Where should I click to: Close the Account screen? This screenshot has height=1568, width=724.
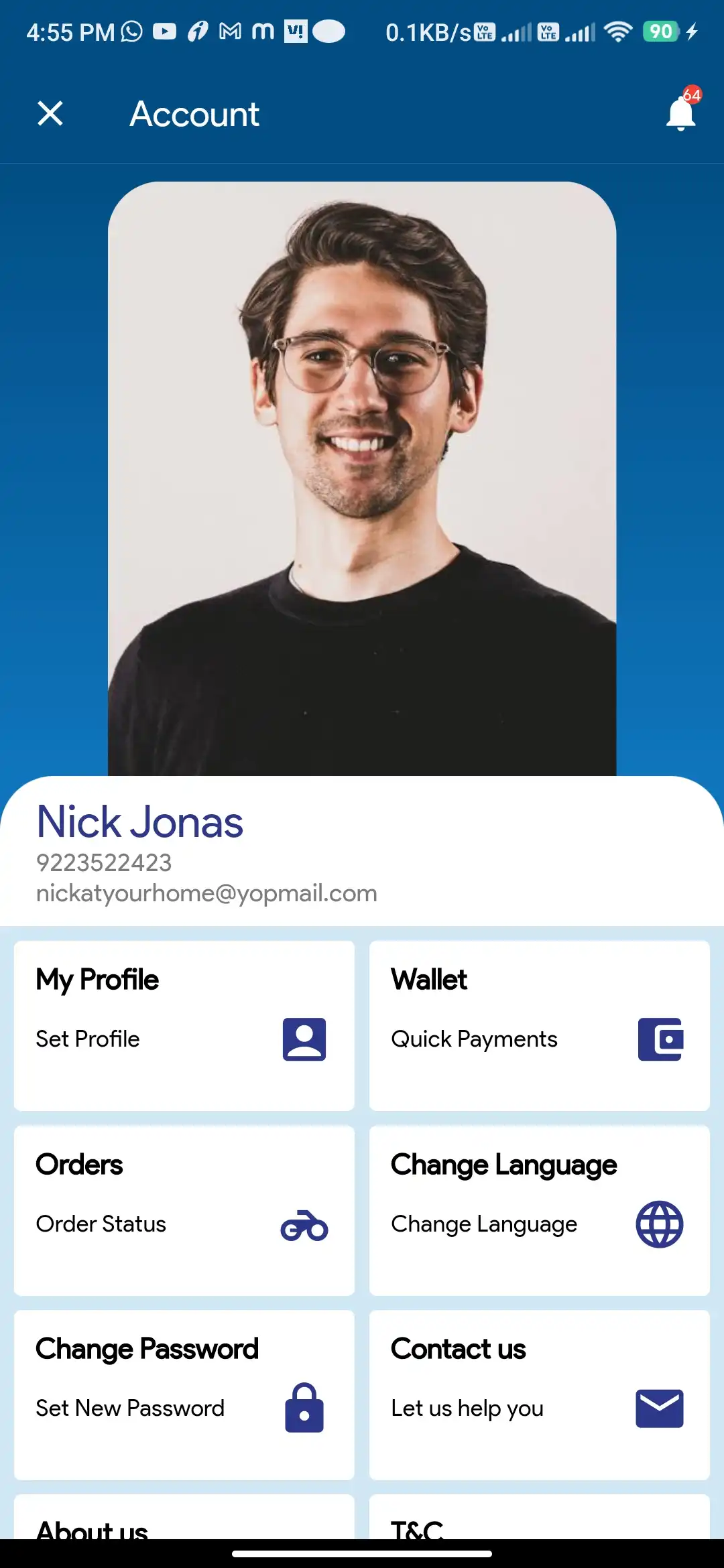(x=50, y=113)
